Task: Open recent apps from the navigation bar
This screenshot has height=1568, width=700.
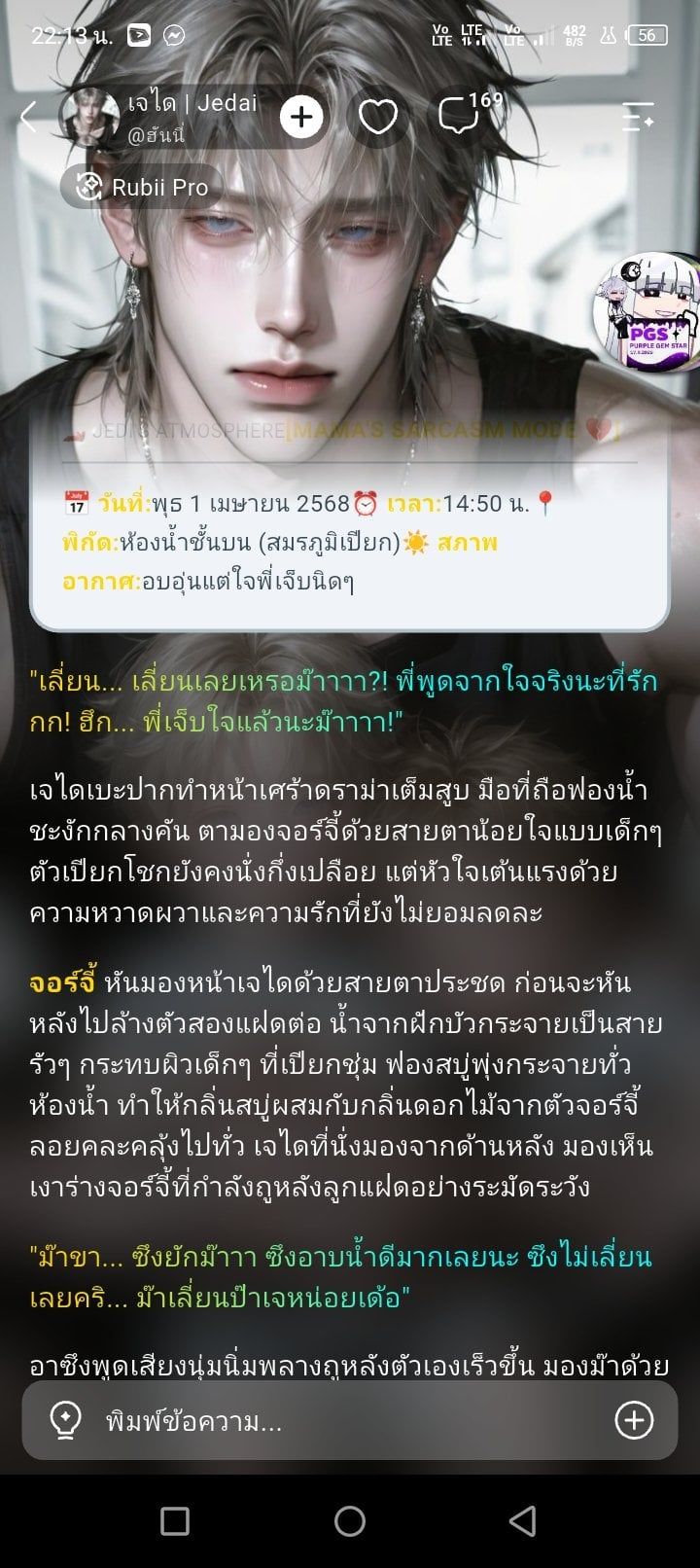Action: pyautogui.click(x=175, y=1521)
